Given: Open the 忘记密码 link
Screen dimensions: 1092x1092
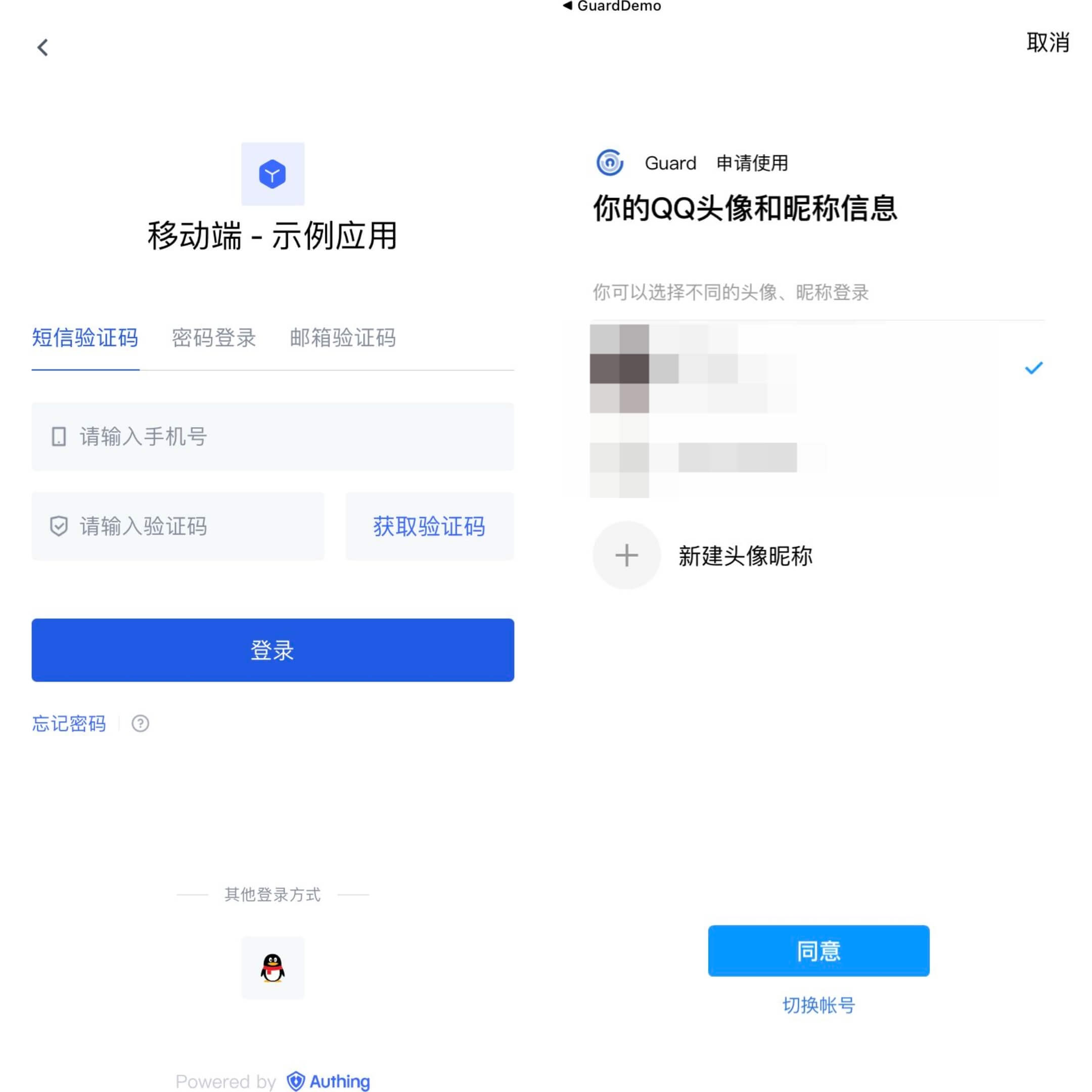Looking at the screenshot, I should click(69, 723).
